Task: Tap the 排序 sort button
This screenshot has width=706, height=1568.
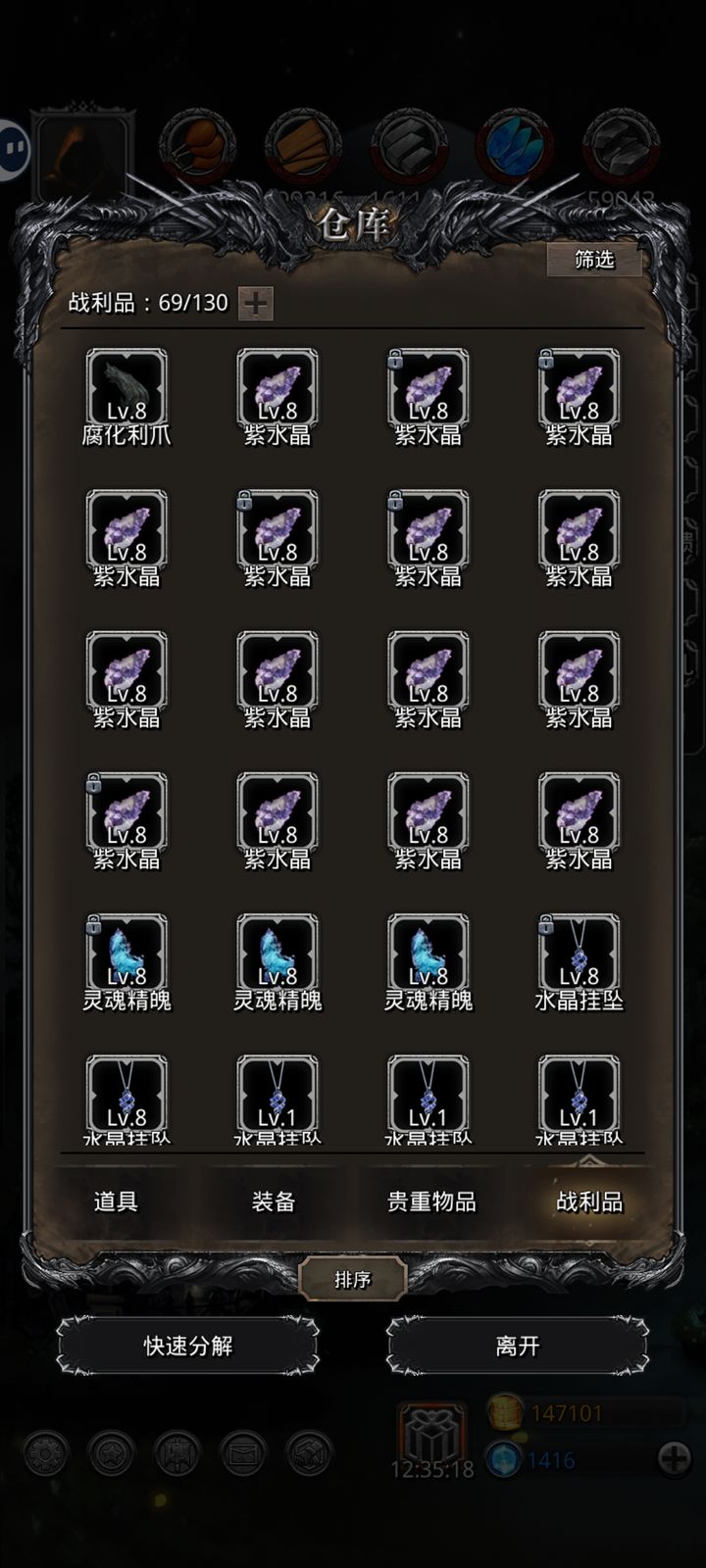Action: [x=353, y=1280]
